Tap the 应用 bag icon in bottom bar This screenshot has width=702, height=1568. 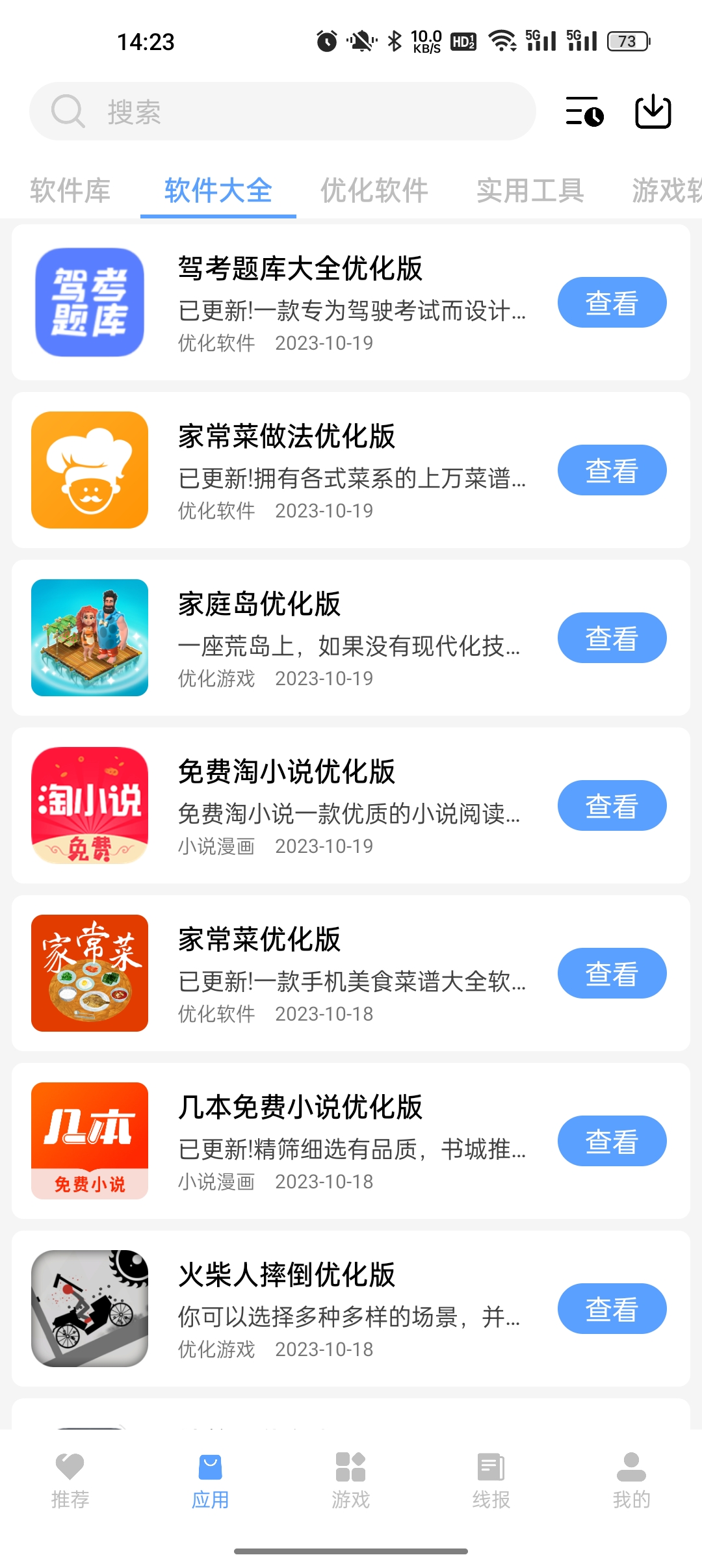[x=210, y=1467]
